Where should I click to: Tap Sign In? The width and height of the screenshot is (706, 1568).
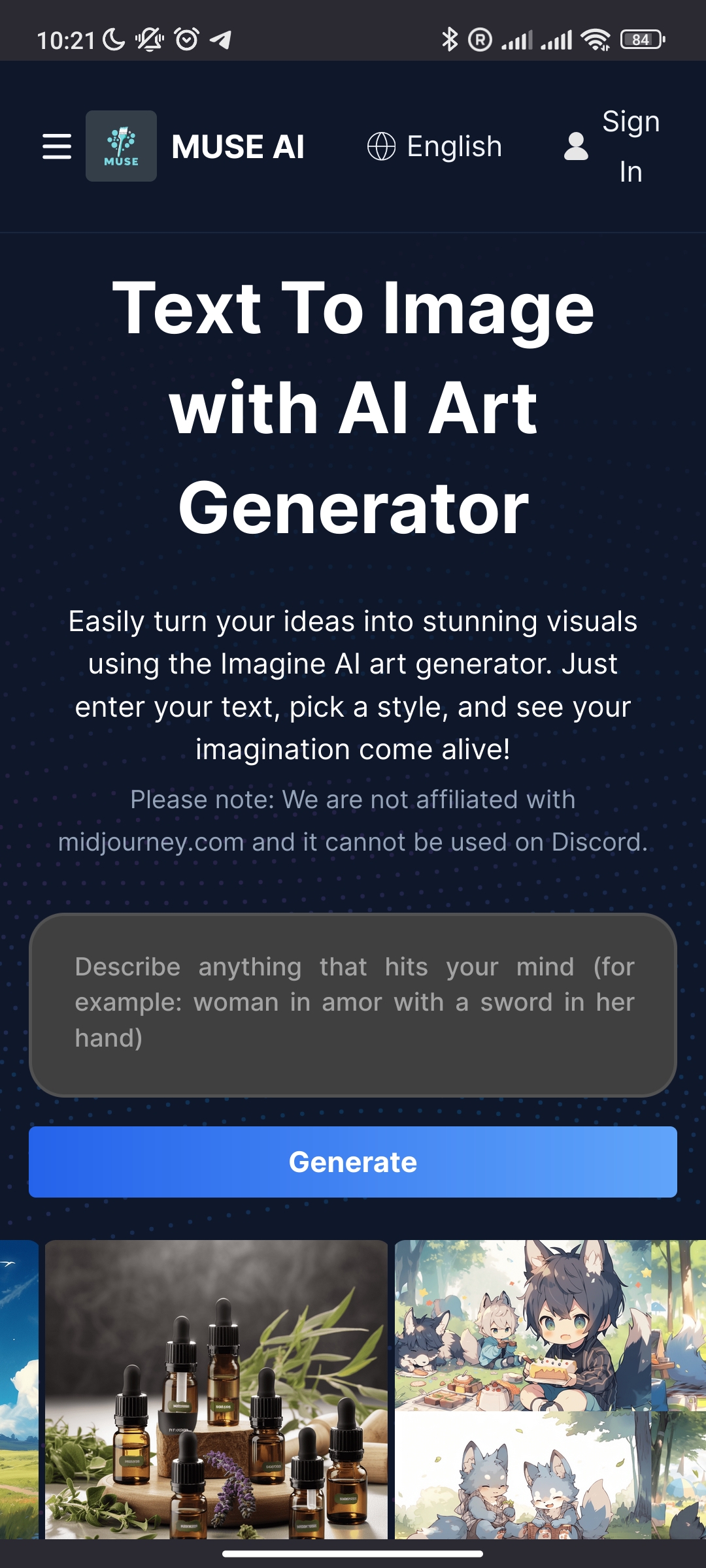pos(613,146)
